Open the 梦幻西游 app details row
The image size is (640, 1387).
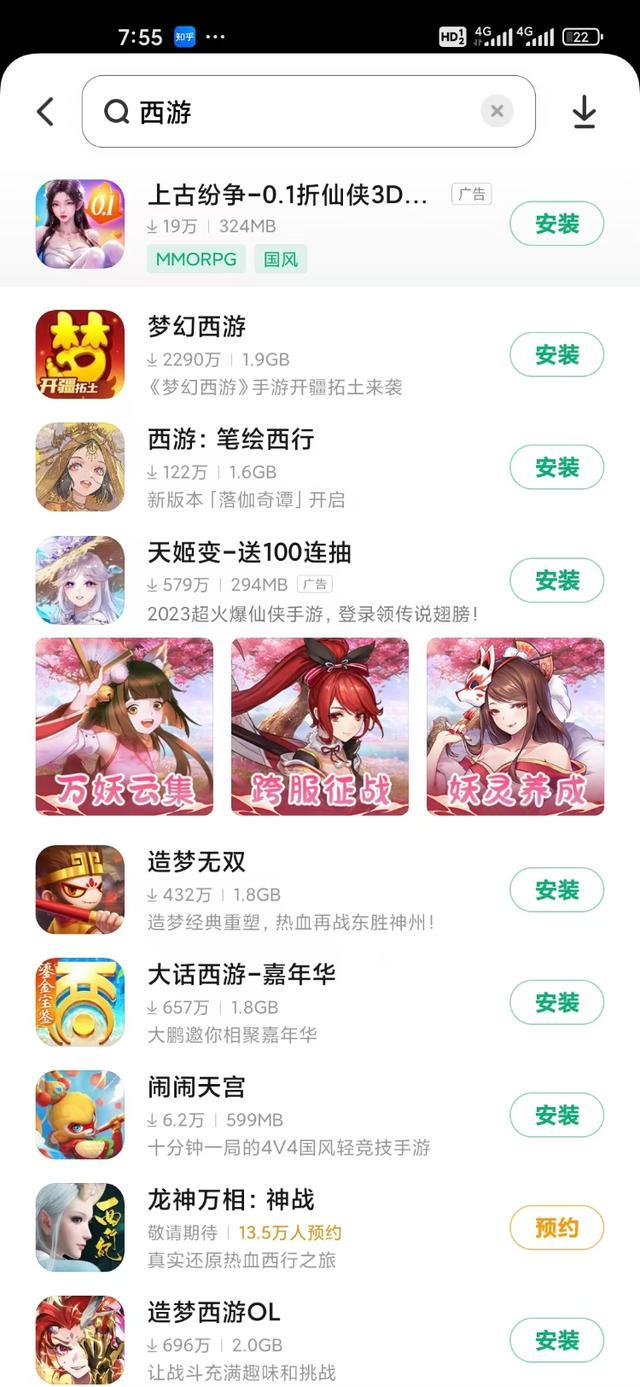coord(300,354)
